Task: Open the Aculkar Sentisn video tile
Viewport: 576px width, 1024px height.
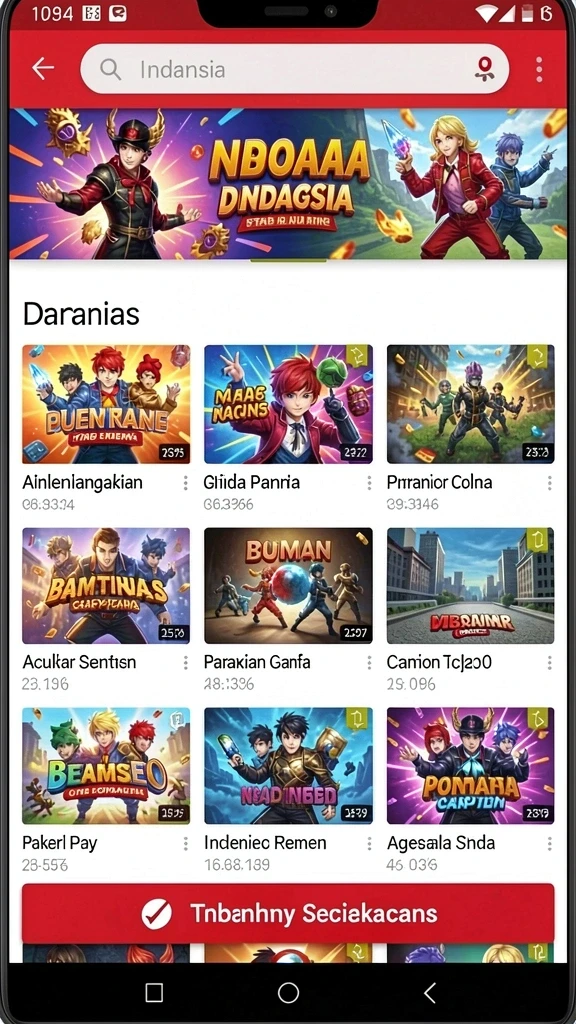Action: pyautogui.click(x=106, y=586)
